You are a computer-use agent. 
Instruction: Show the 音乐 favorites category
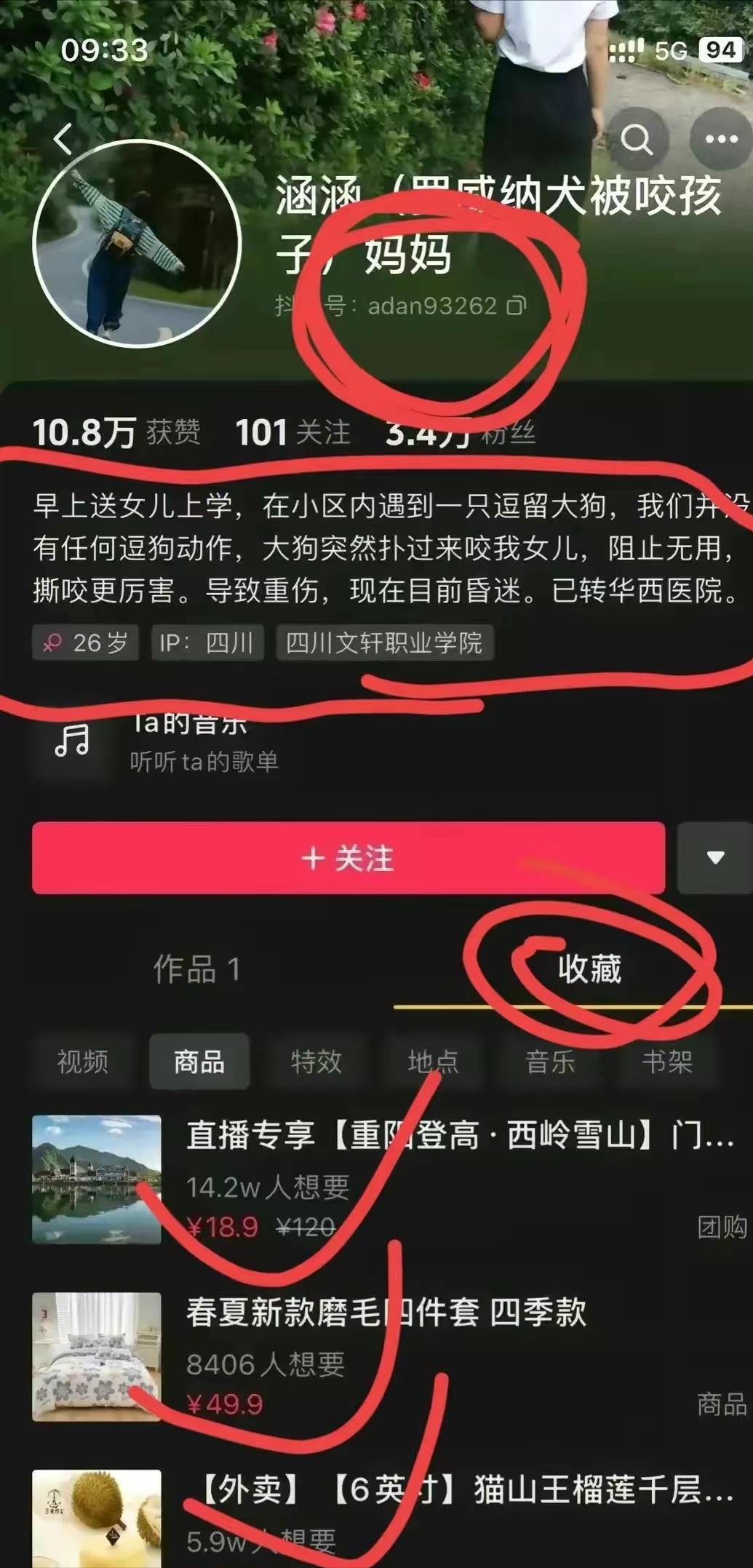[550, 1062]
